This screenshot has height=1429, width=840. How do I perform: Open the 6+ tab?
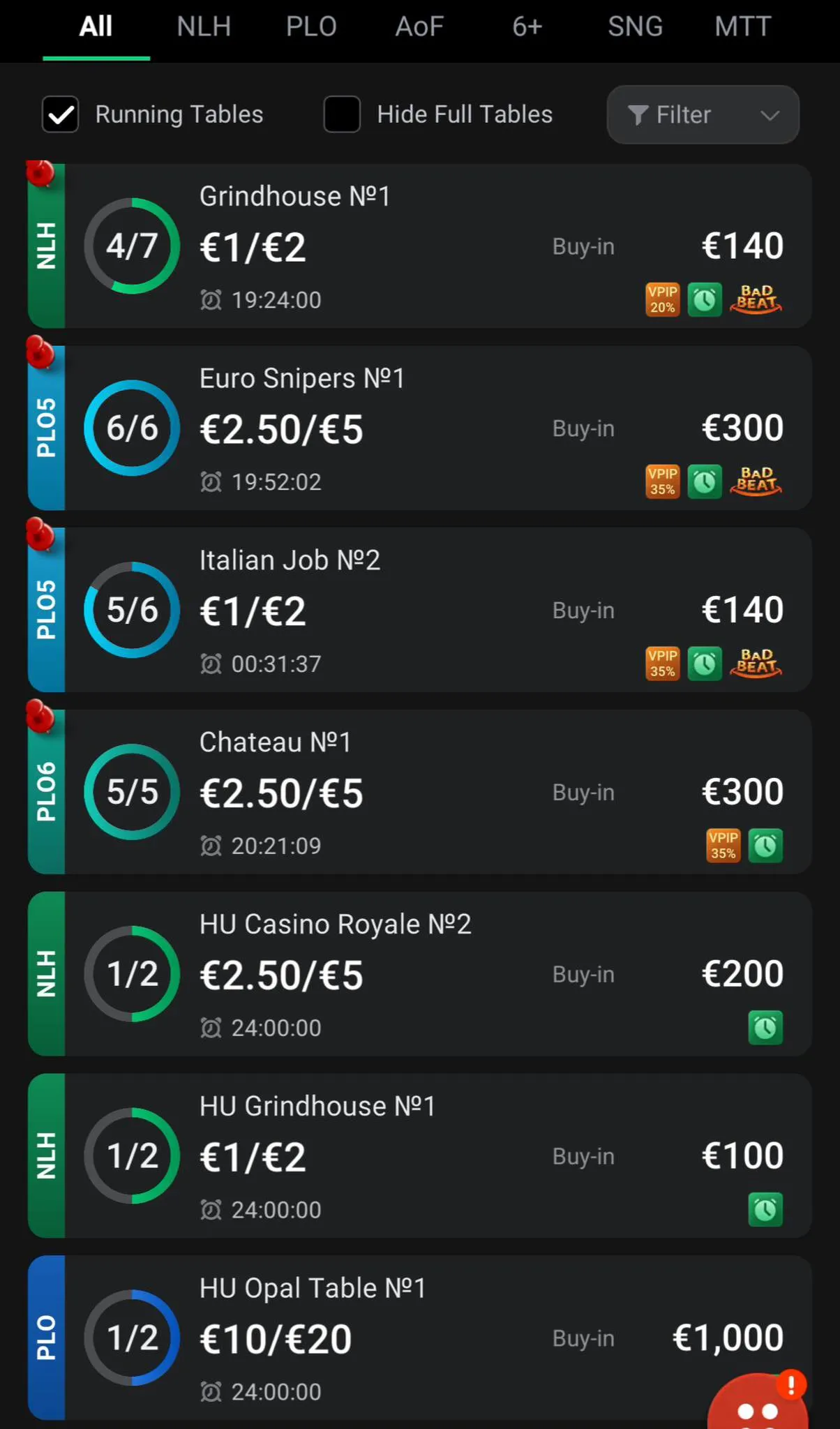click(527, 27)
